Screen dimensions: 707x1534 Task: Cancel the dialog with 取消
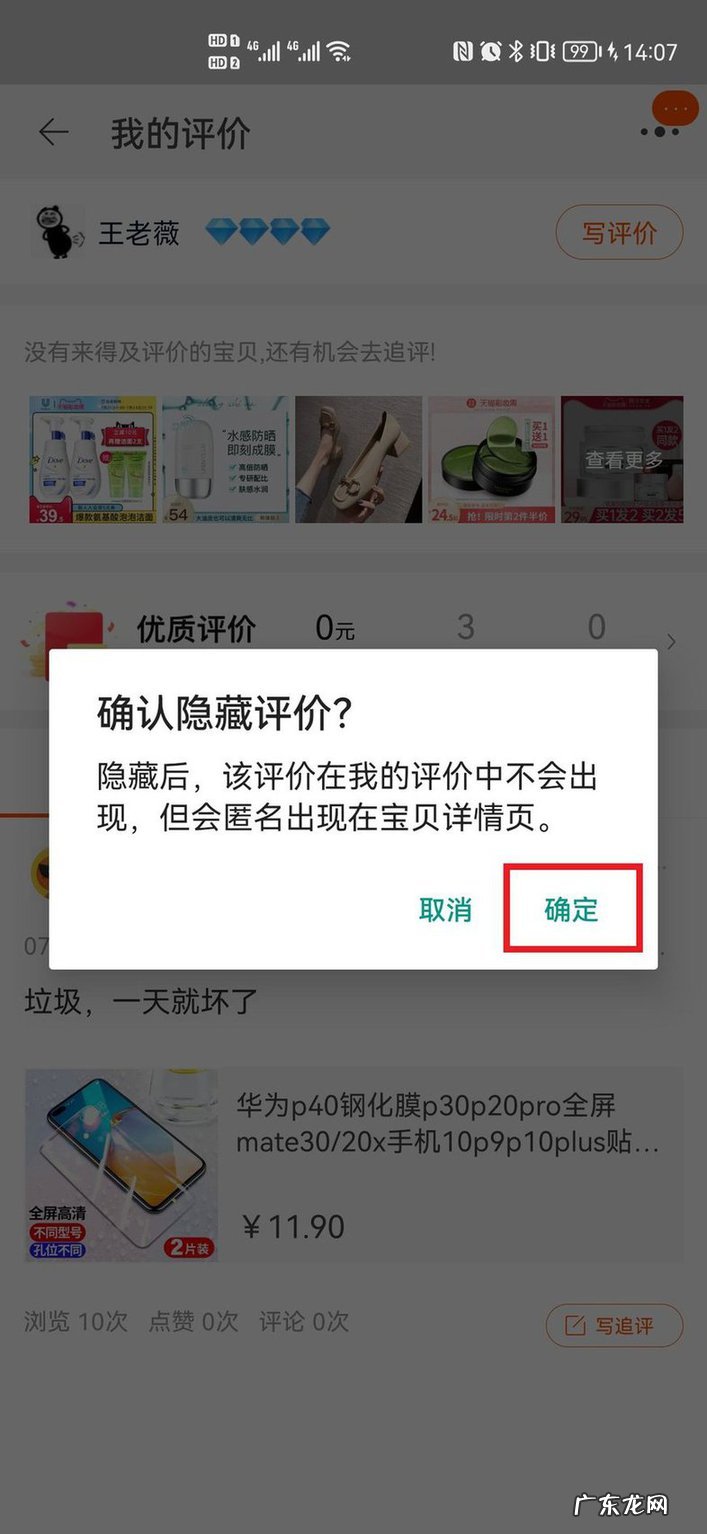[445, 909]
